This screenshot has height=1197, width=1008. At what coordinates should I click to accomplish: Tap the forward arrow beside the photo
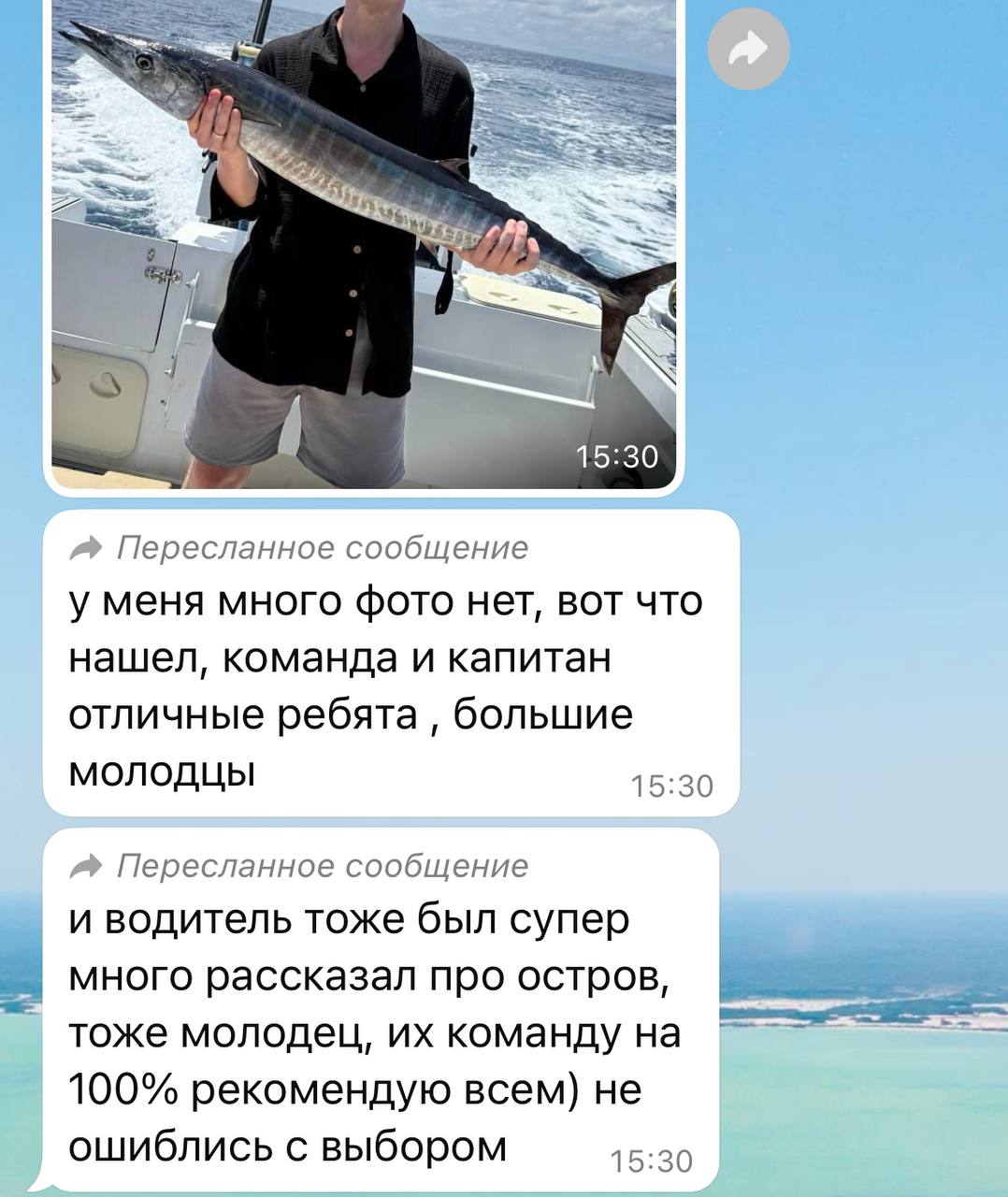tap(748, 49)
